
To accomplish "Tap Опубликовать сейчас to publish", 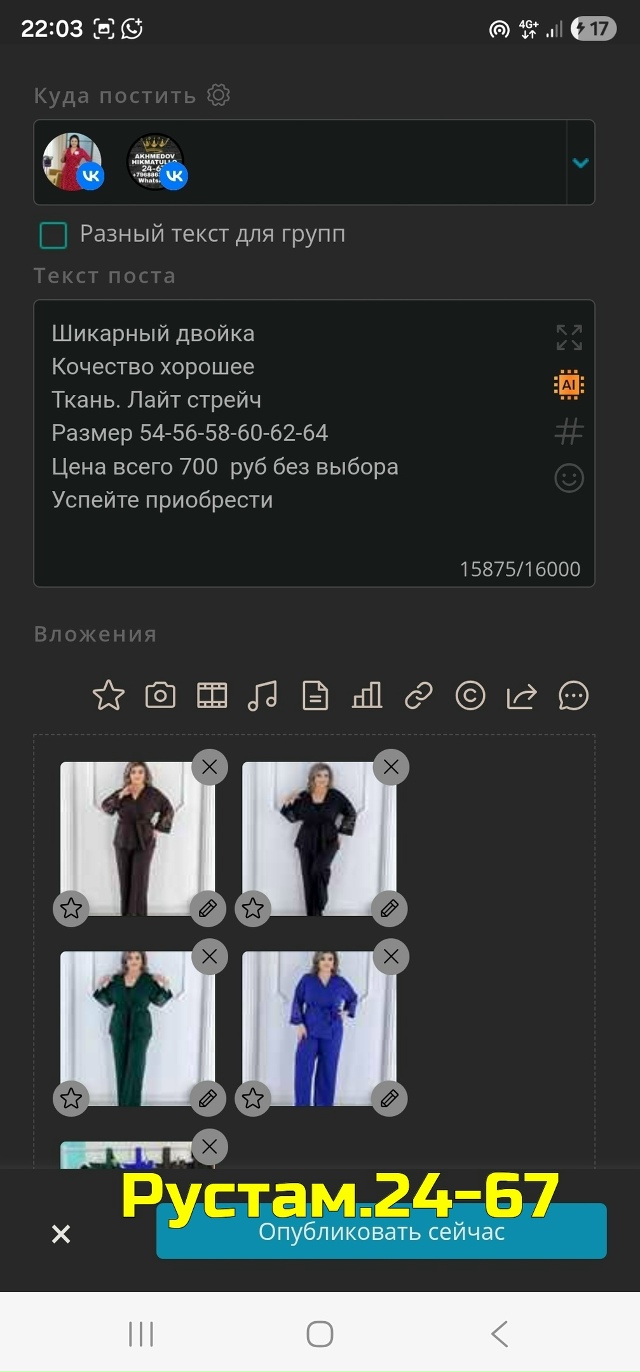I will tap(381, 1232).
